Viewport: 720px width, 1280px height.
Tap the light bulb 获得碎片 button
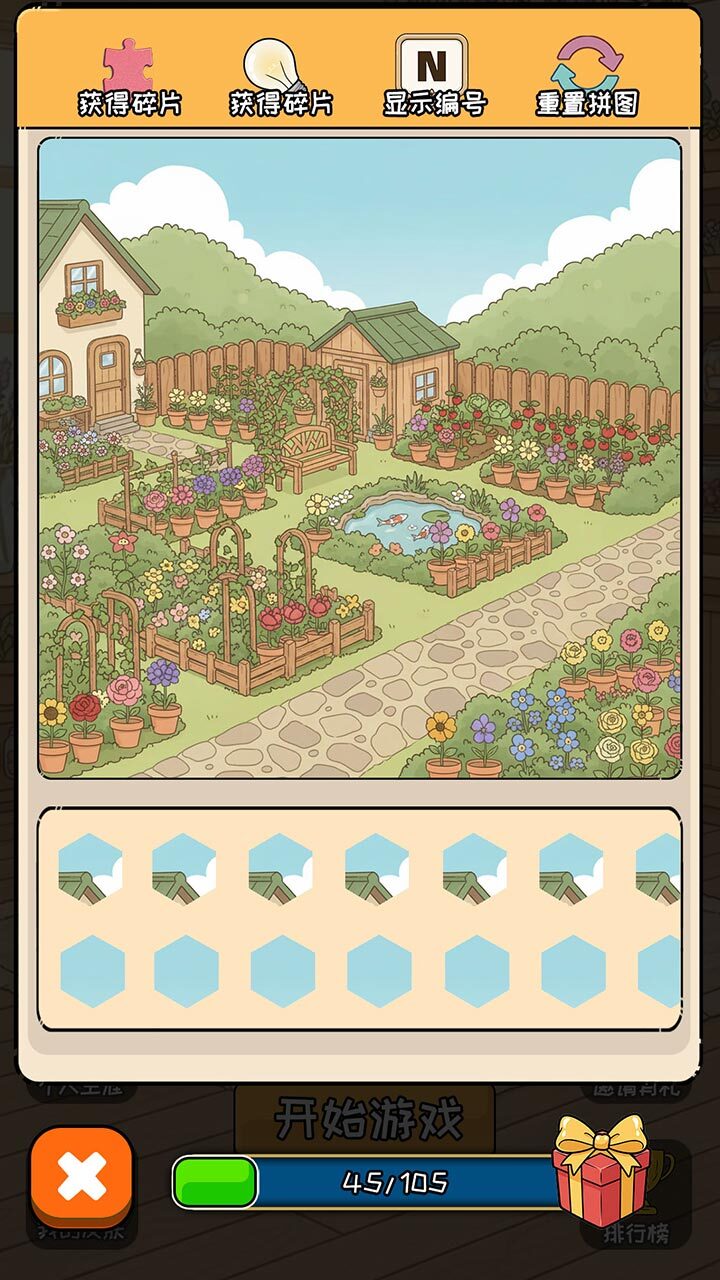point(280,76)
